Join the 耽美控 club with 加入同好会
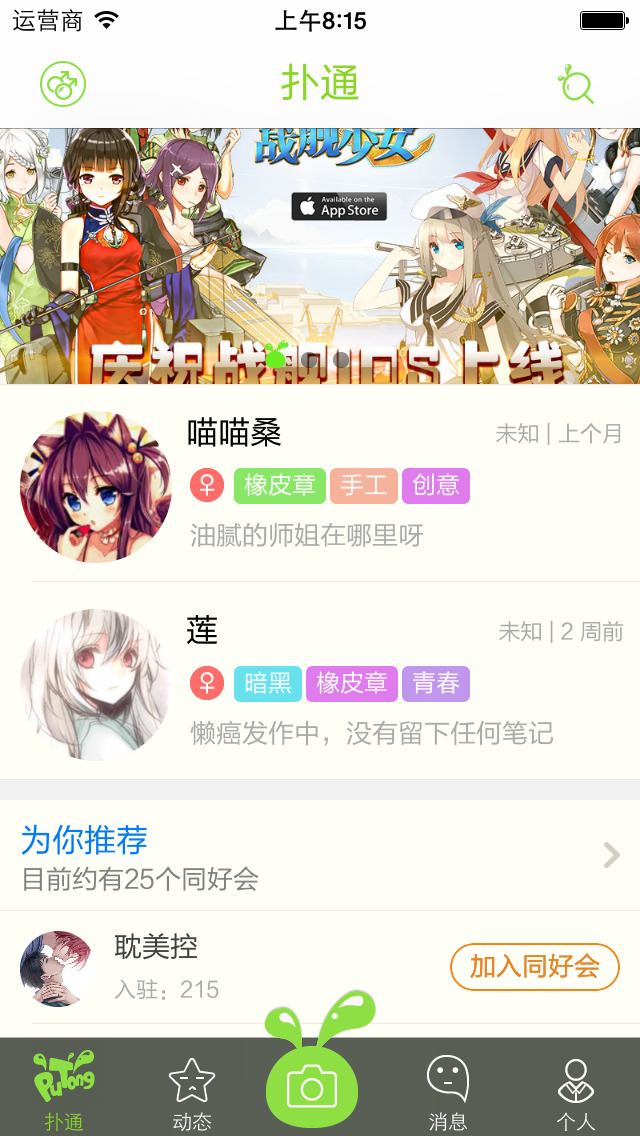 coord(534,967)
